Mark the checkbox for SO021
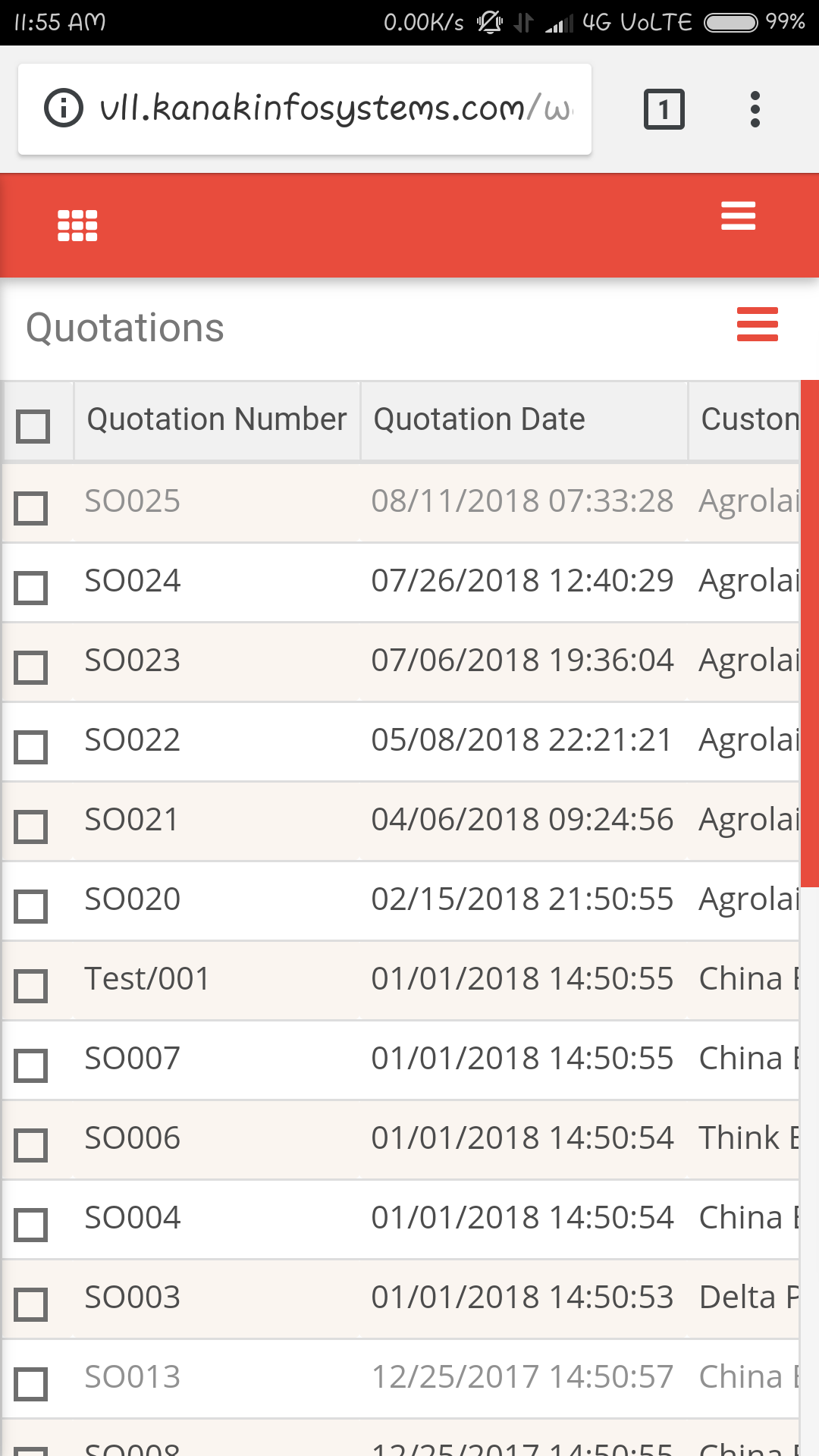The image size is (819, 1456). tap(31, 827)
